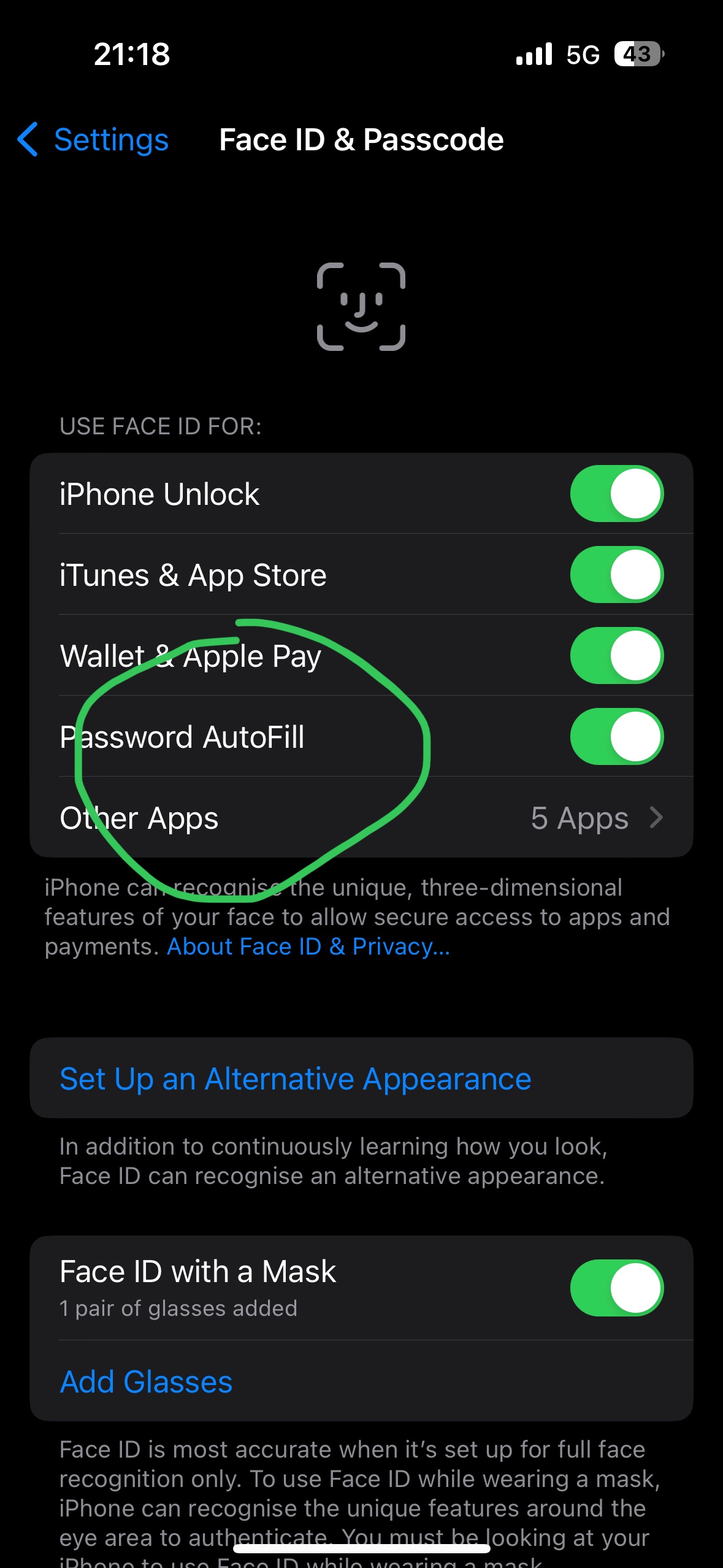Viewport: 723px width, 1568px height.
Task: Tap Add Glasses
Action: pos(146,1382)
